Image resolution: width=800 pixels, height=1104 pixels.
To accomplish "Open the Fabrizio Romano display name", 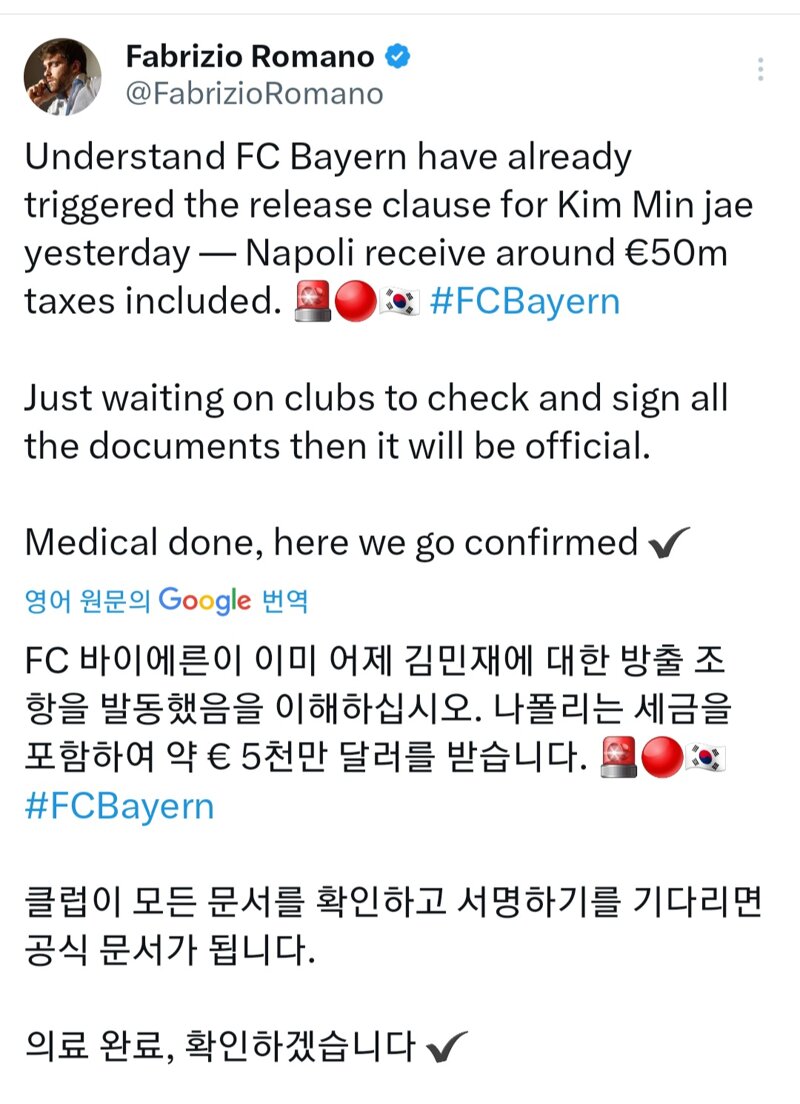I will pos(250,57).
